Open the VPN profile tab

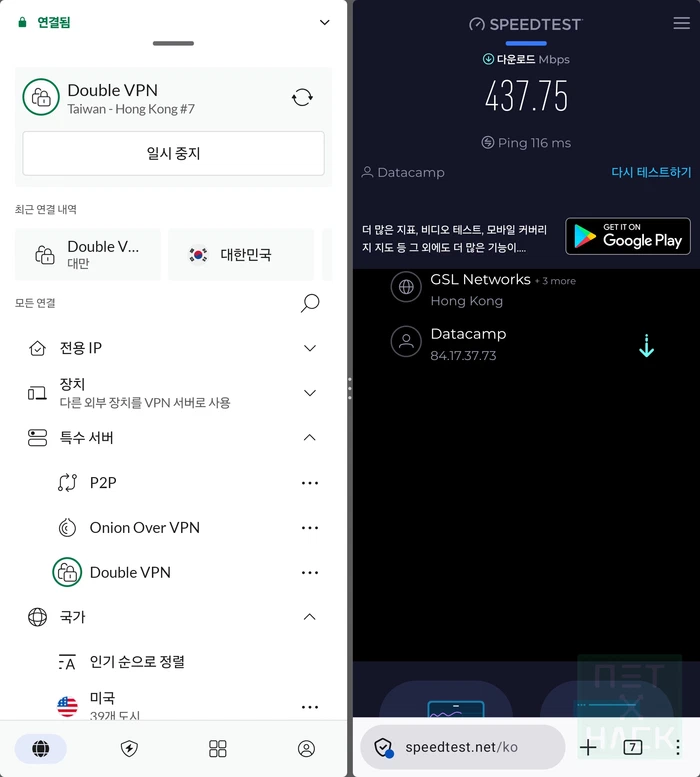307,748
